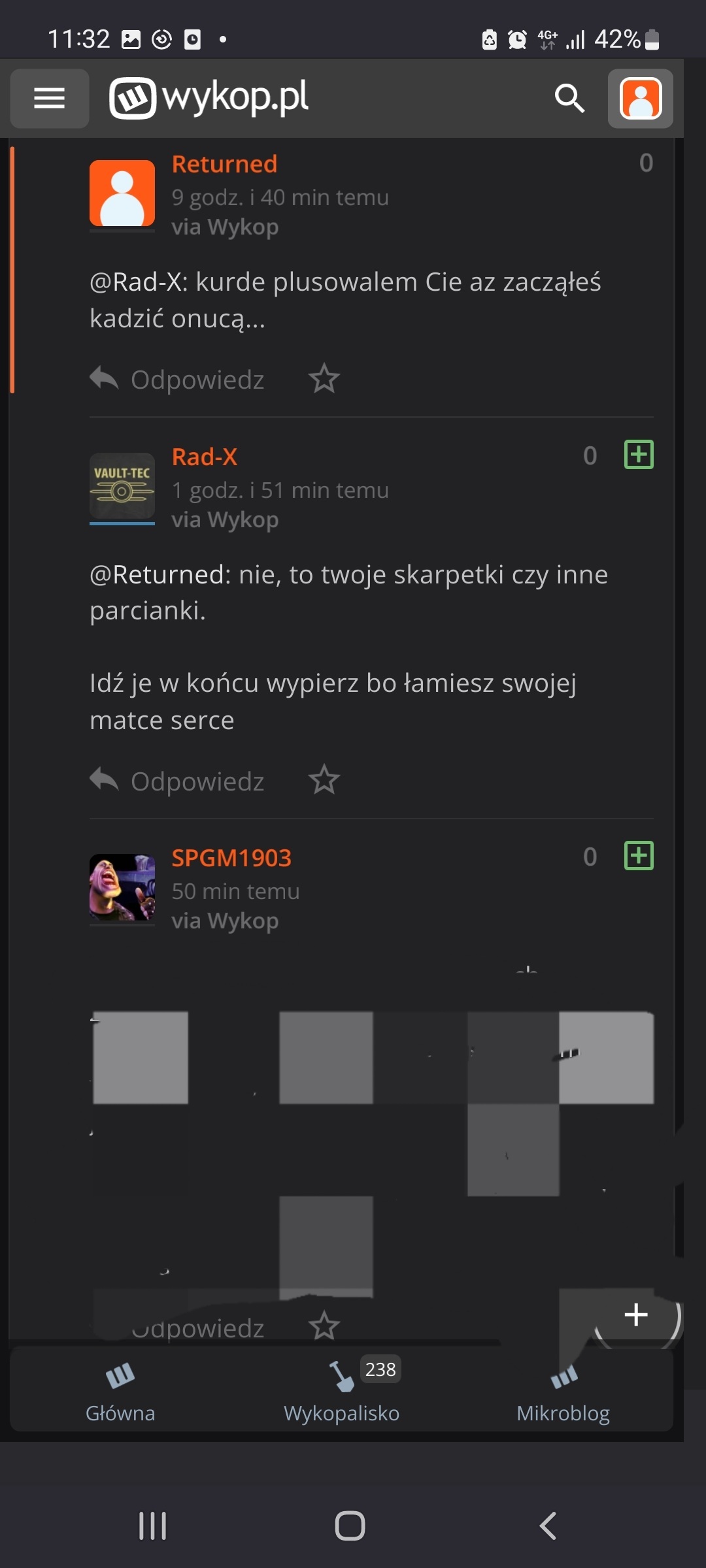This screenshot has width=706, height=1568.
Task: Reply to Rad-X's comment
Action: [178, 781]
